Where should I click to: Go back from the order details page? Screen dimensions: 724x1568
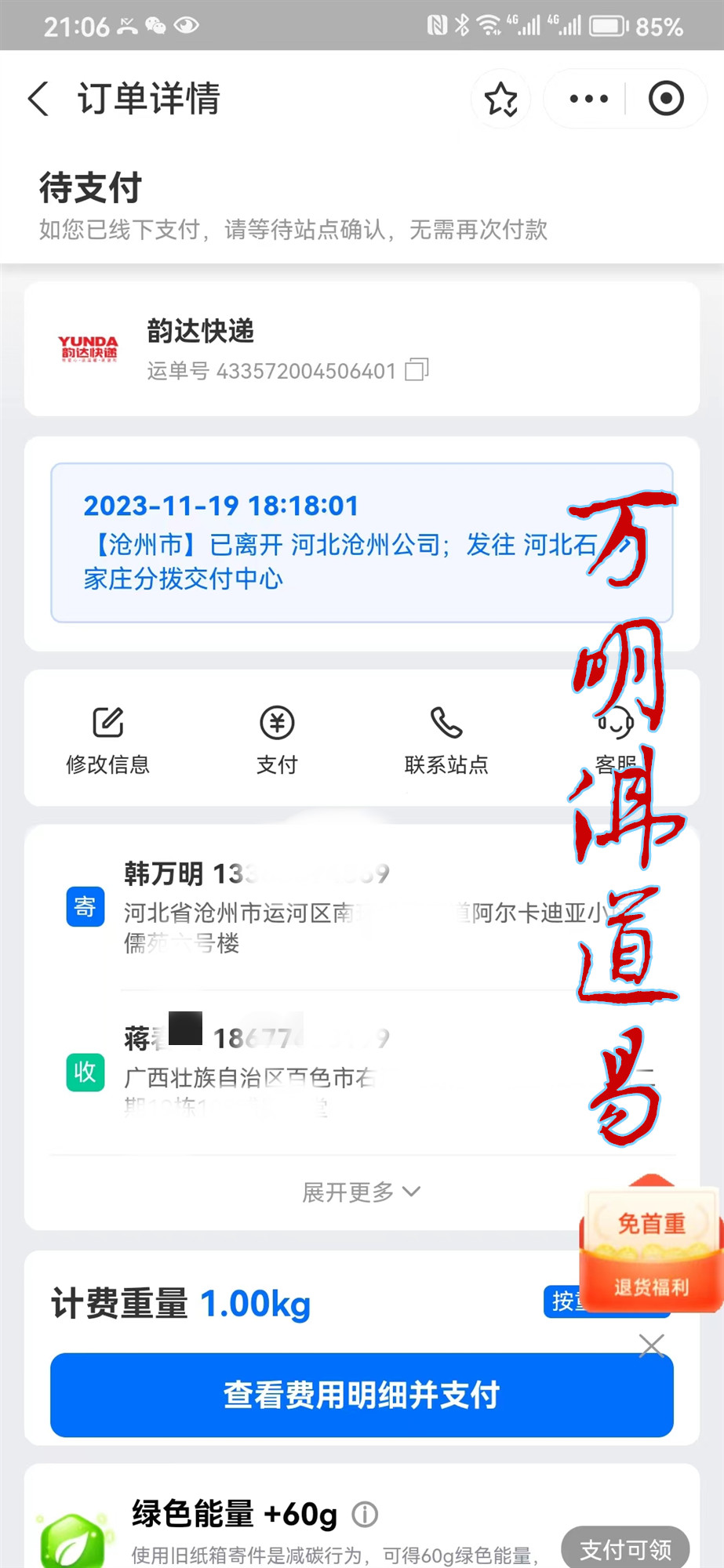38,99
